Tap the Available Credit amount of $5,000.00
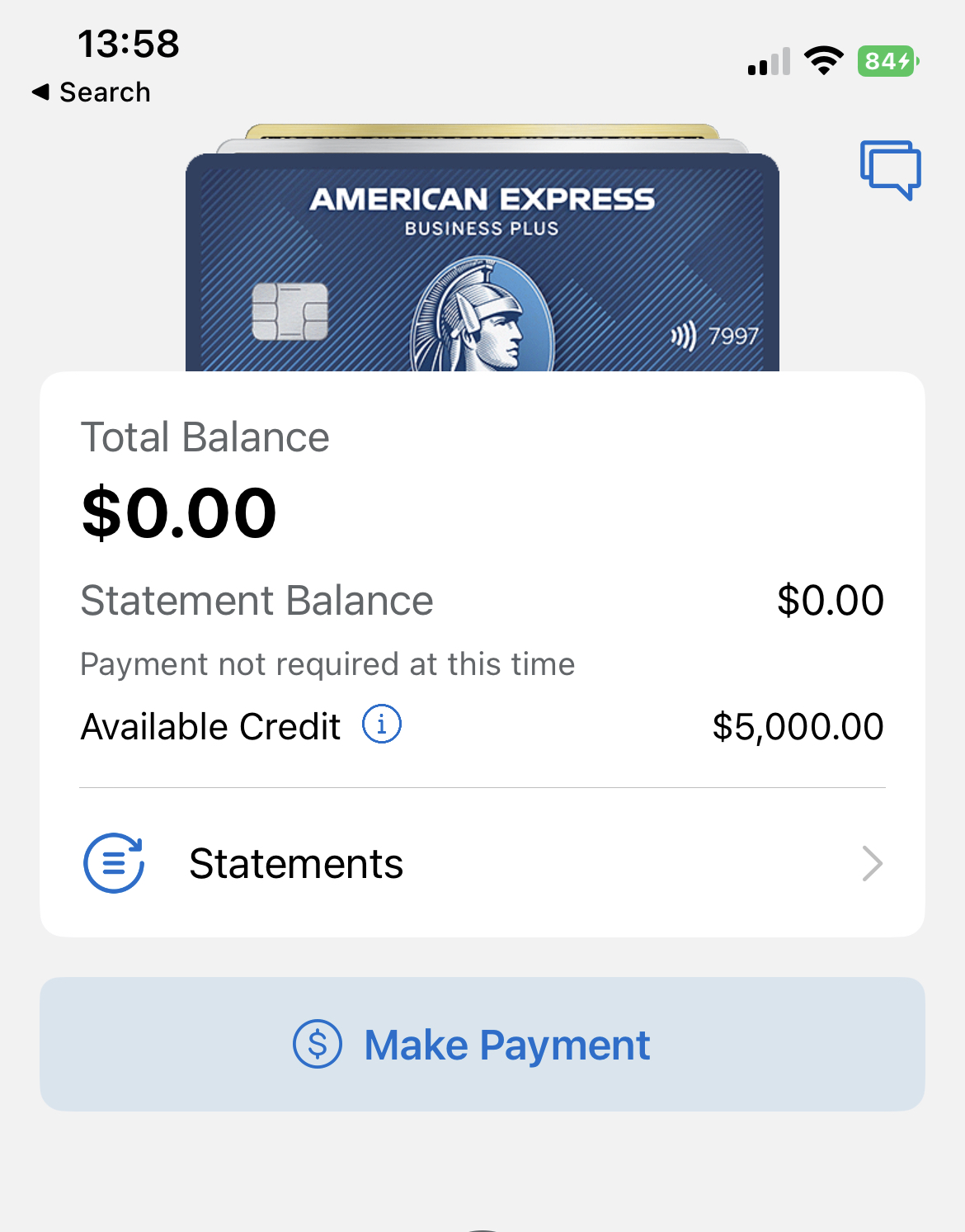 click(798, 725)
